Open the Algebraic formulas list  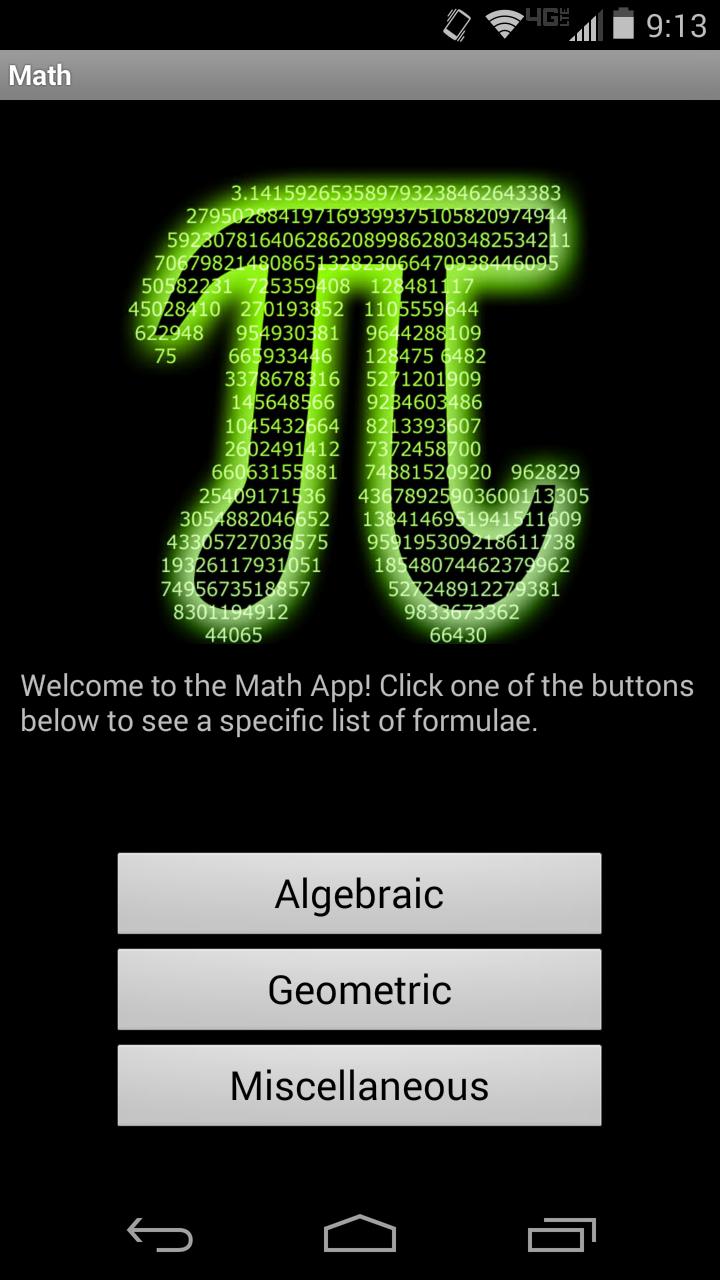359,893
